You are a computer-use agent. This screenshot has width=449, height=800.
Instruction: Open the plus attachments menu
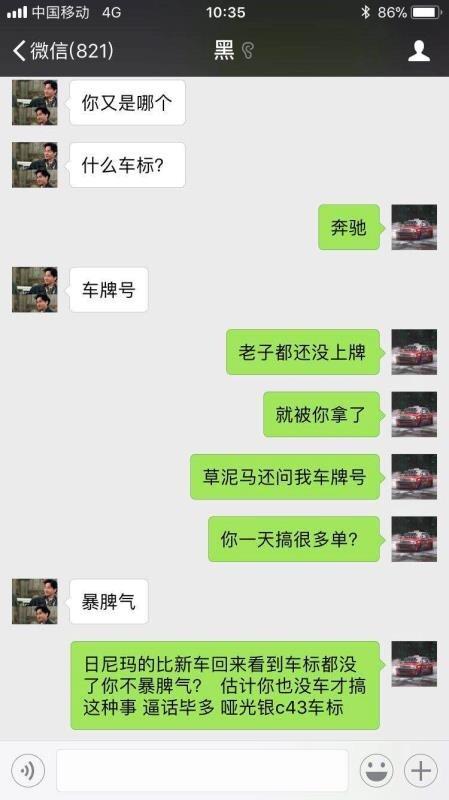421,770
